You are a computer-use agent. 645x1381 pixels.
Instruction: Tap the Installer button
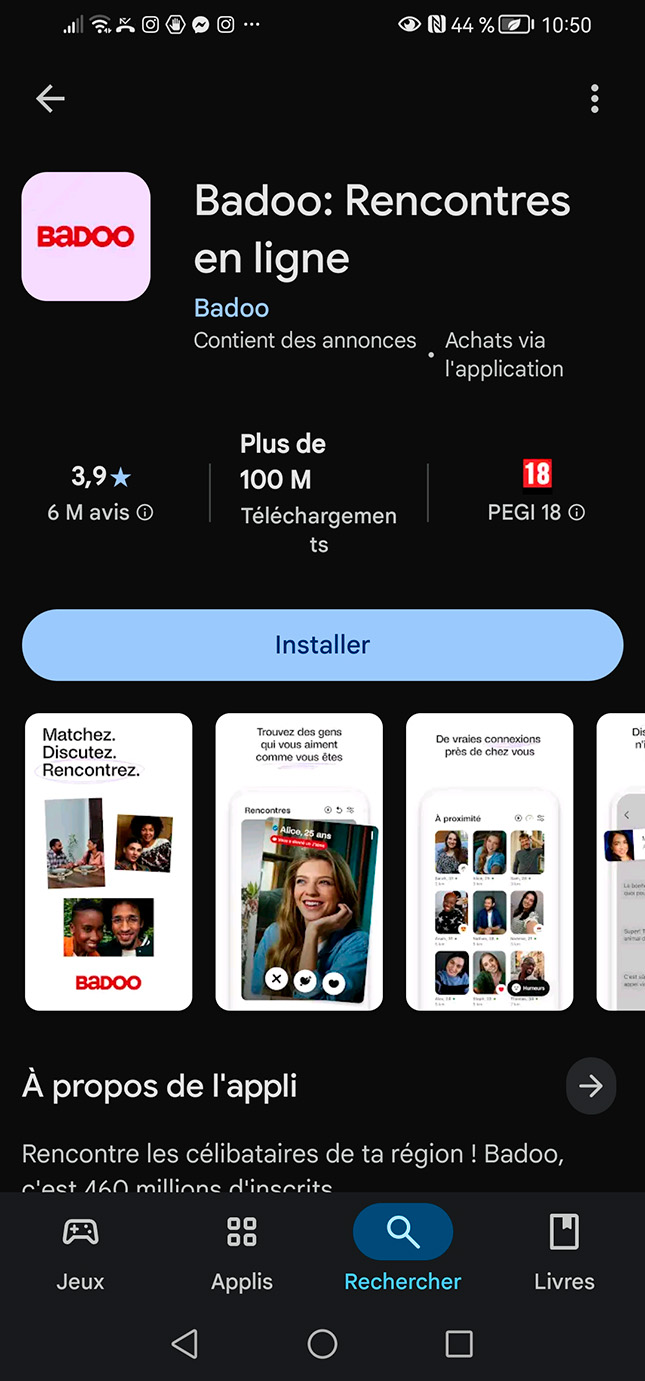pos(322,645)
